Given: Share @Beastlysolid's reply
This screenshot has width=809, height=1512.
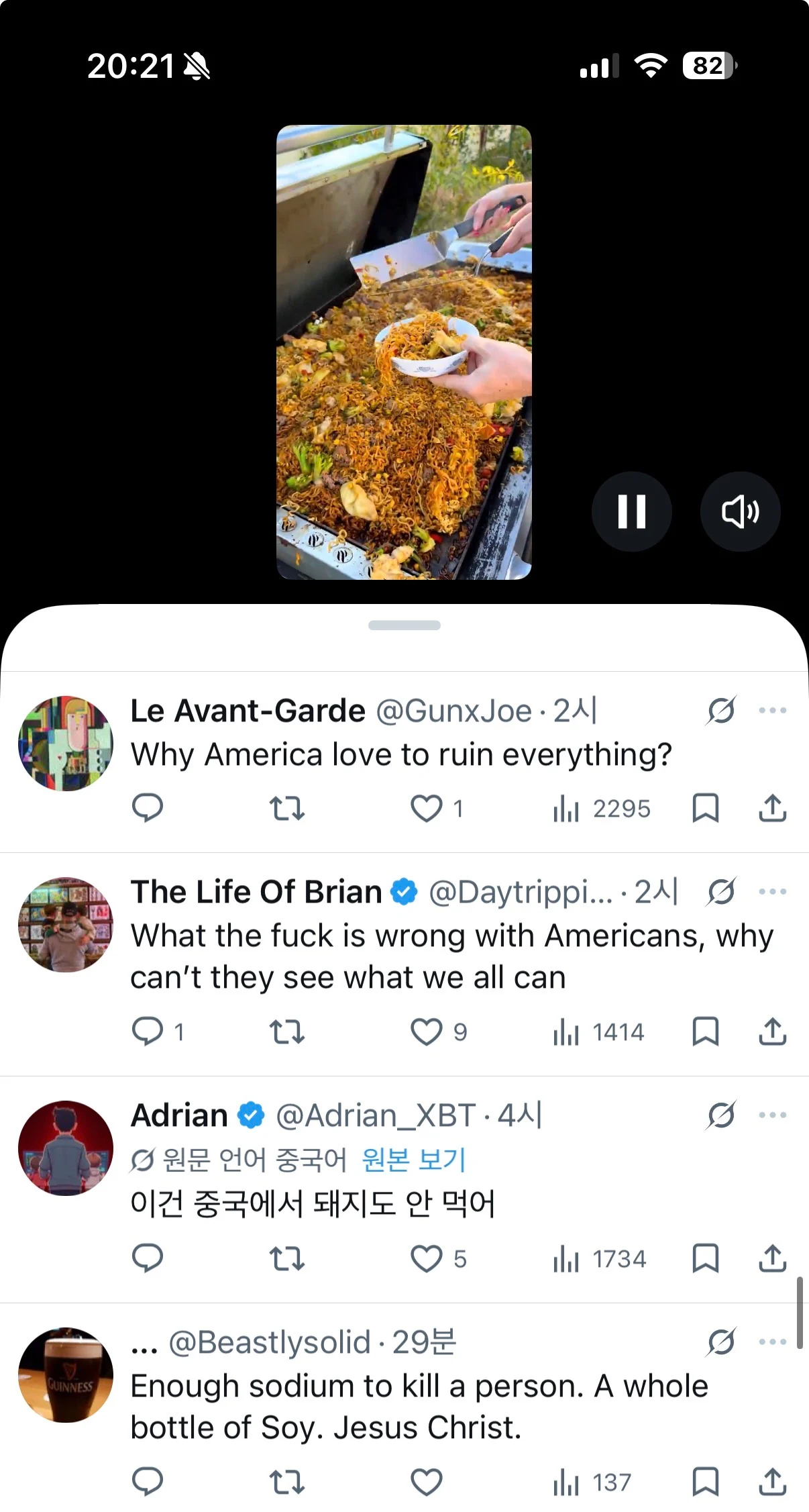Looking at the screenshot, I should [x=772, y=1482].
